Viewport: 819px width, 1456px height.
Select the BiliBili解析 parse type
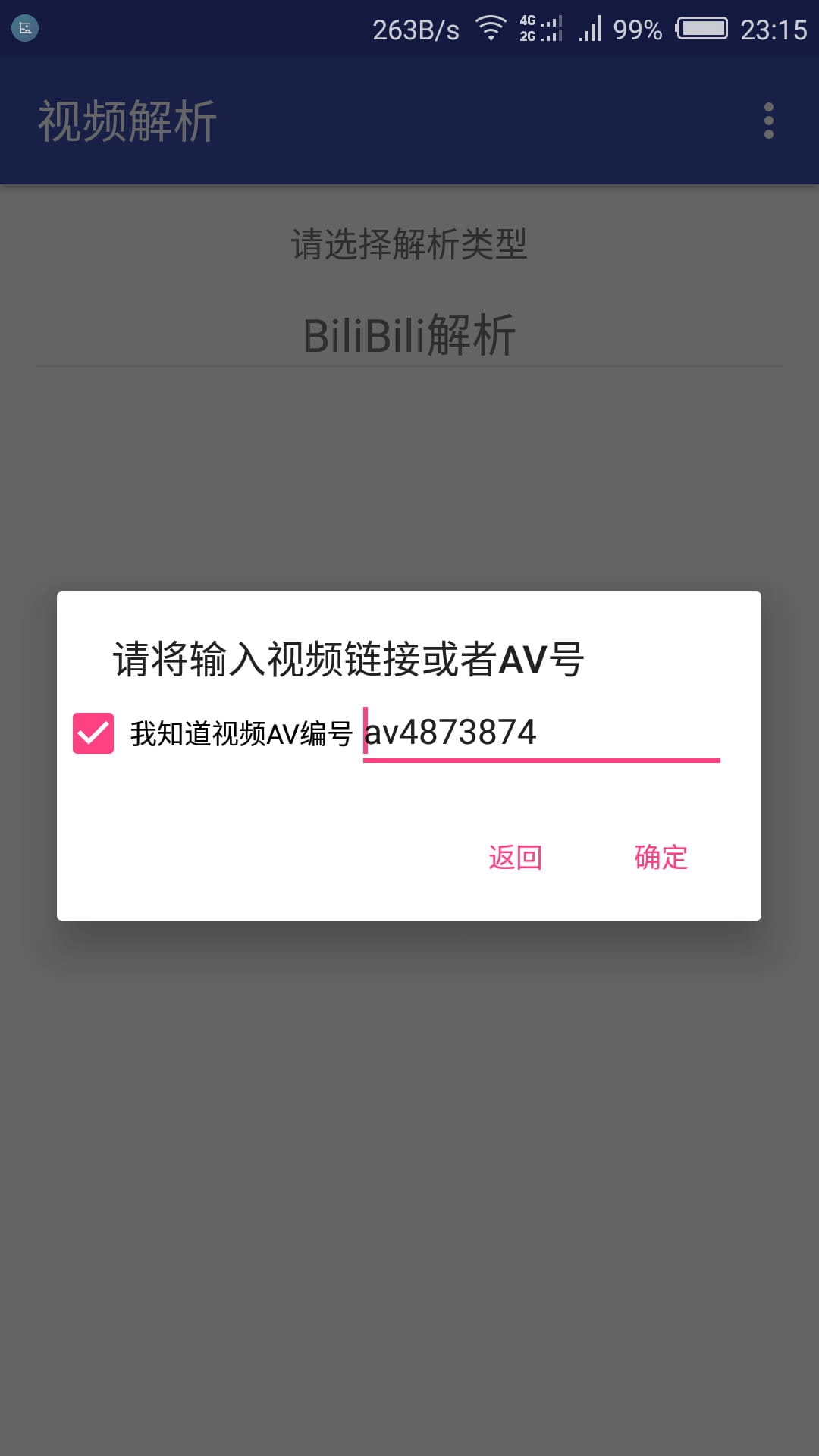click(409, 332)
